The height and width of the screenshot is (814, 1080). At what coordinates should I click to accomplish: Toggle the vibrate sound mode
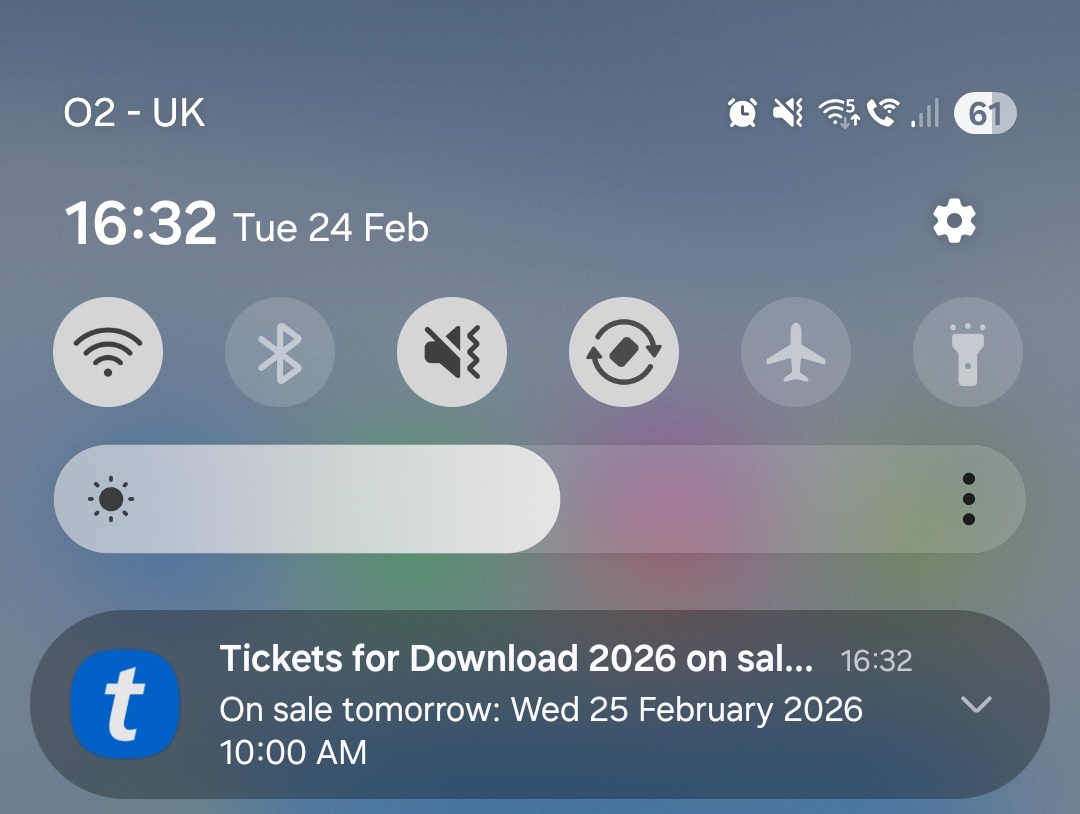click(x=452, y=352)
